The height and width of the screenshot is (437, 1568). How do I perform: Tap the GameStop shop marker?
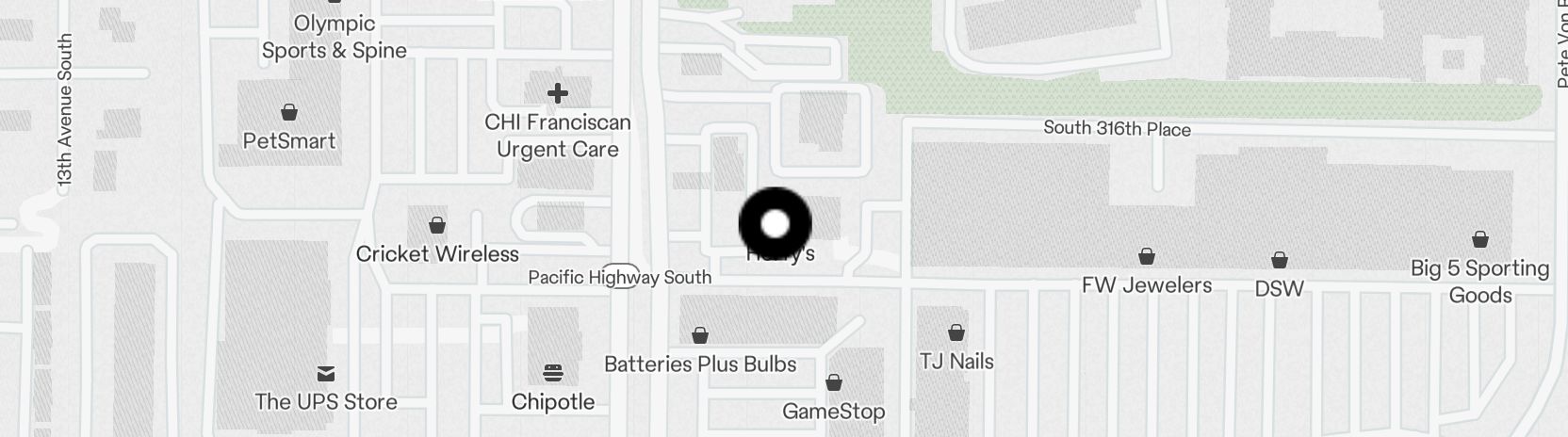(834, 382)
